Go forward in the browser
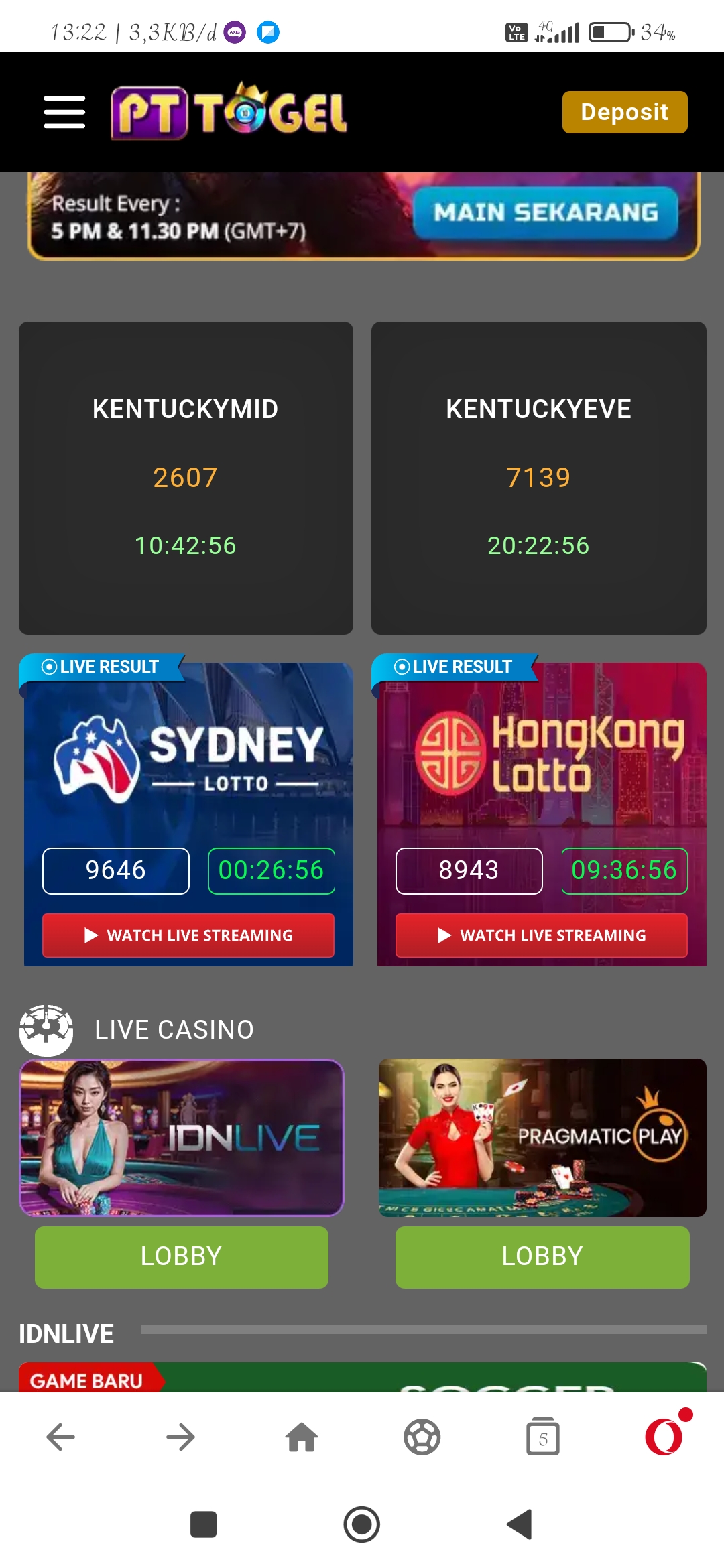 click(180, 1437)
